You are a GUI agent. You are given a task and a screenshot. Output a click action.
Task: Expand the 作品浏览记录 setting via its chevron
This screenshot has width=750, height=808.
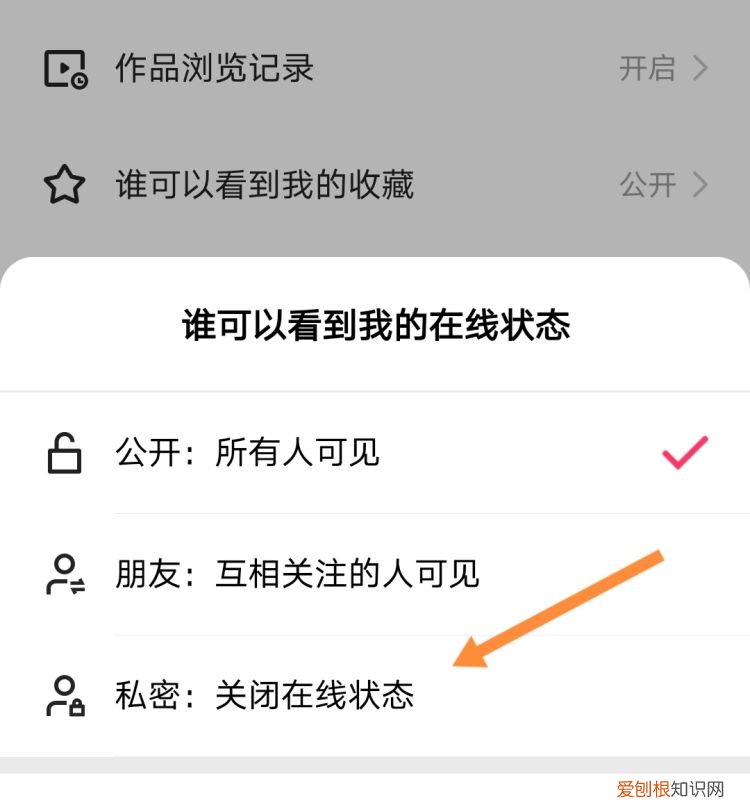pyautogui.click(x=702, y=68)
